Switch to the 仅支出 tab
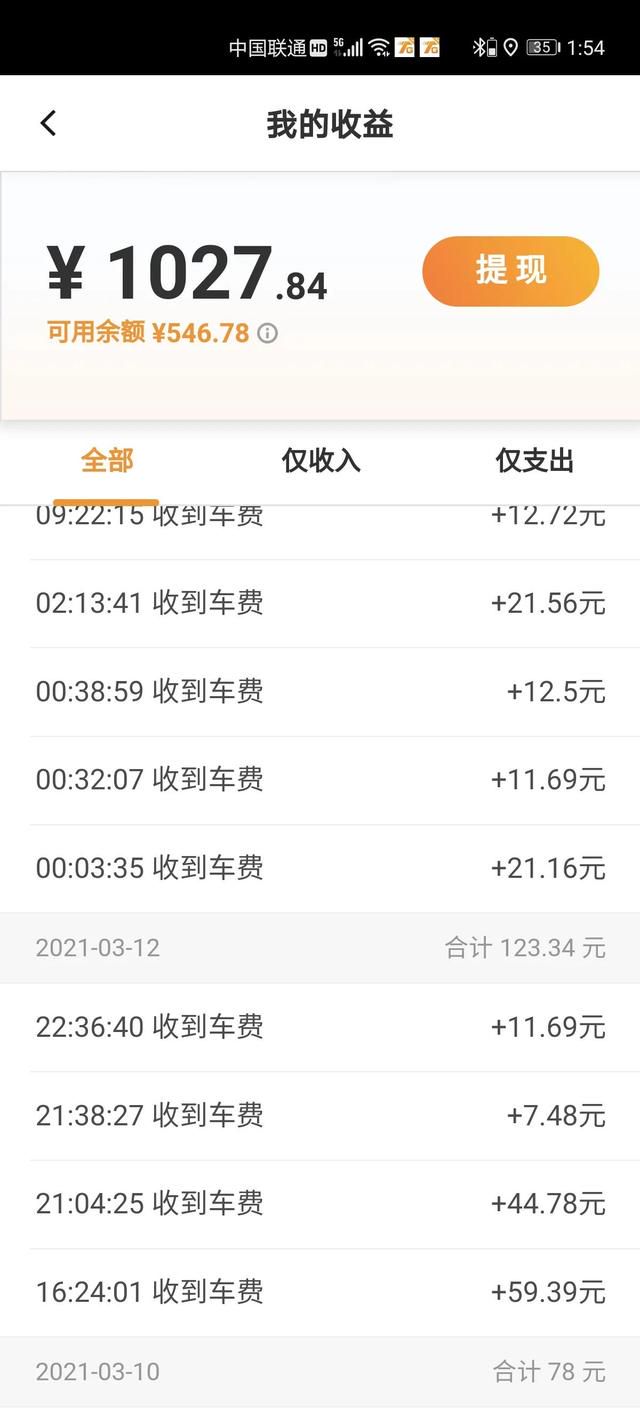The width and height of the screenshot is (640, 1408). 535,461
